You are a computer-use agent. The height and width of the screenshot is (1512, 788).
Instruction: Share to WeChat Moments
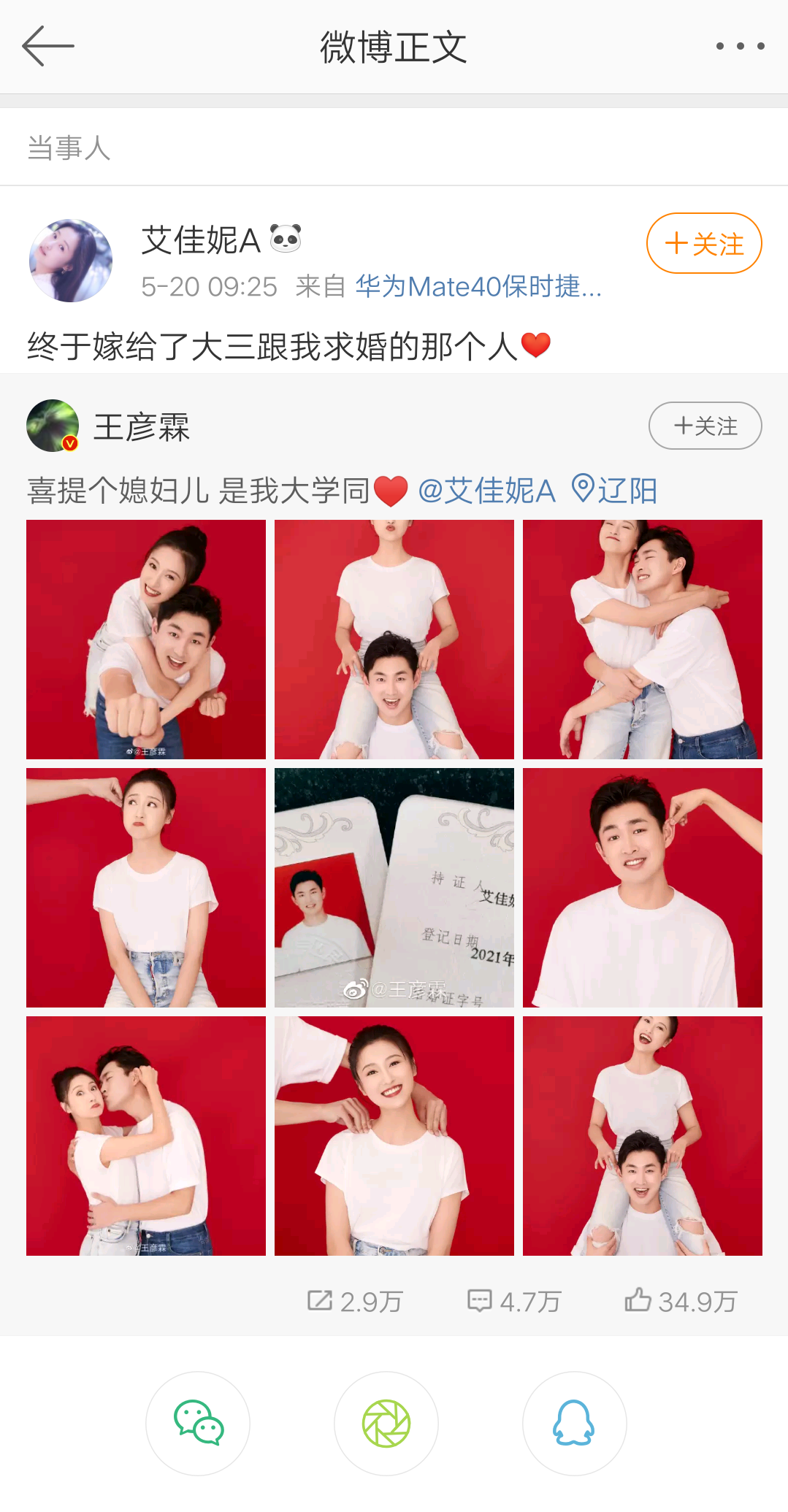tap(386, 1423)
